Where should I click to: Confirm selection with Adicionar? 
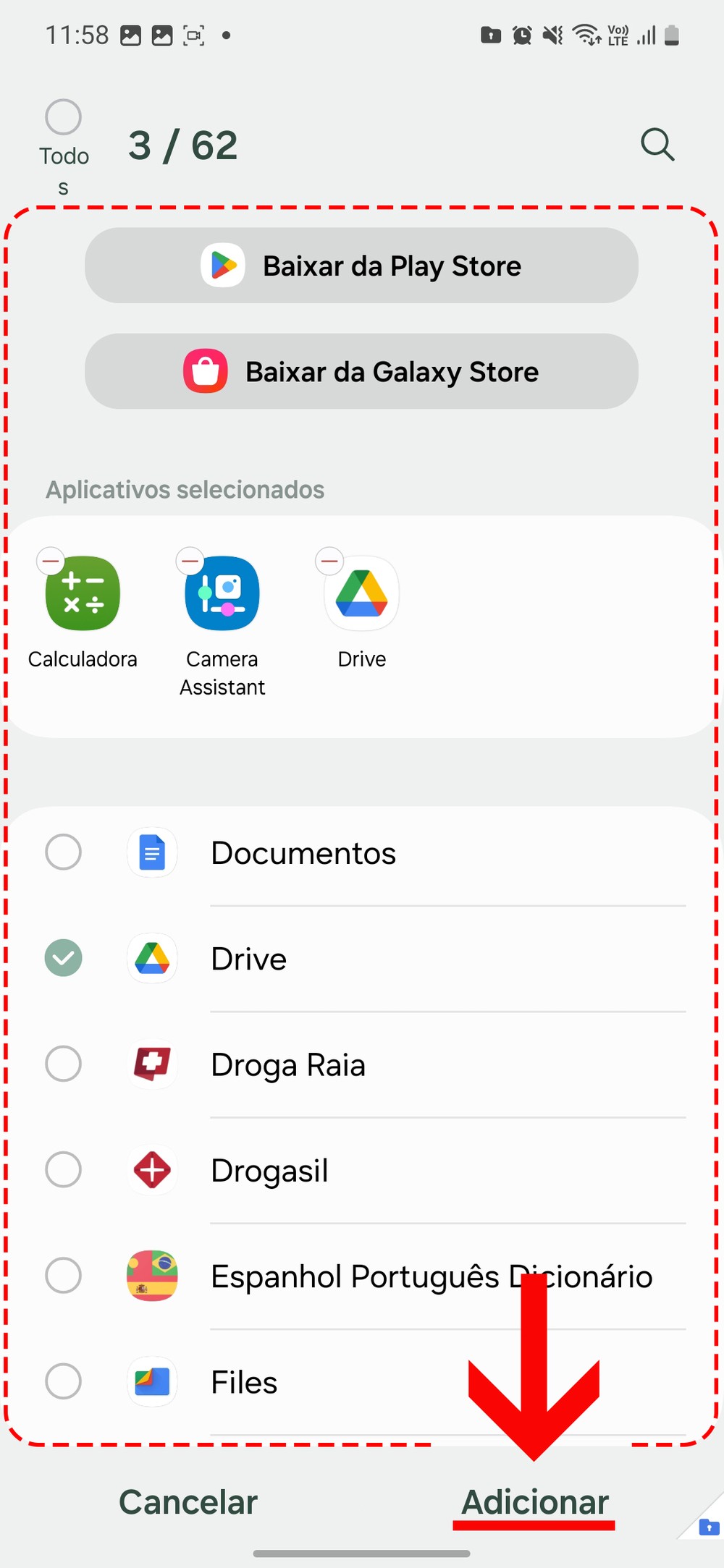535,1502
